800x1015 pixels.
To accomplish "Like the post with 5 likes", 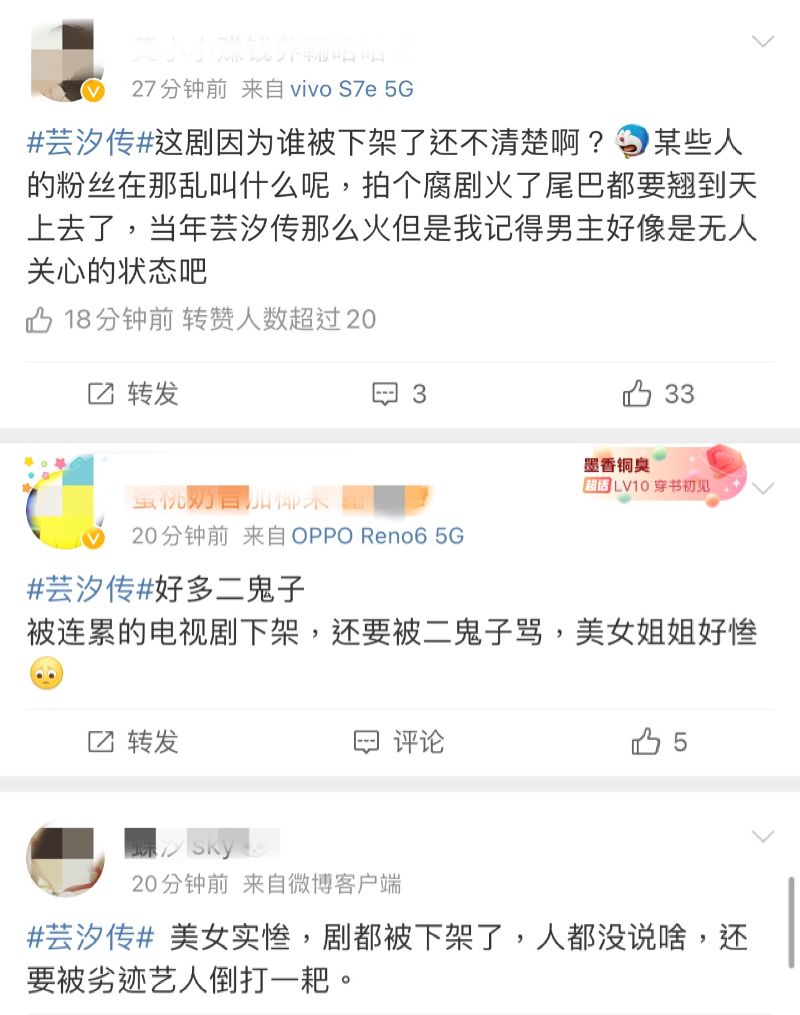I will point(660,742).
